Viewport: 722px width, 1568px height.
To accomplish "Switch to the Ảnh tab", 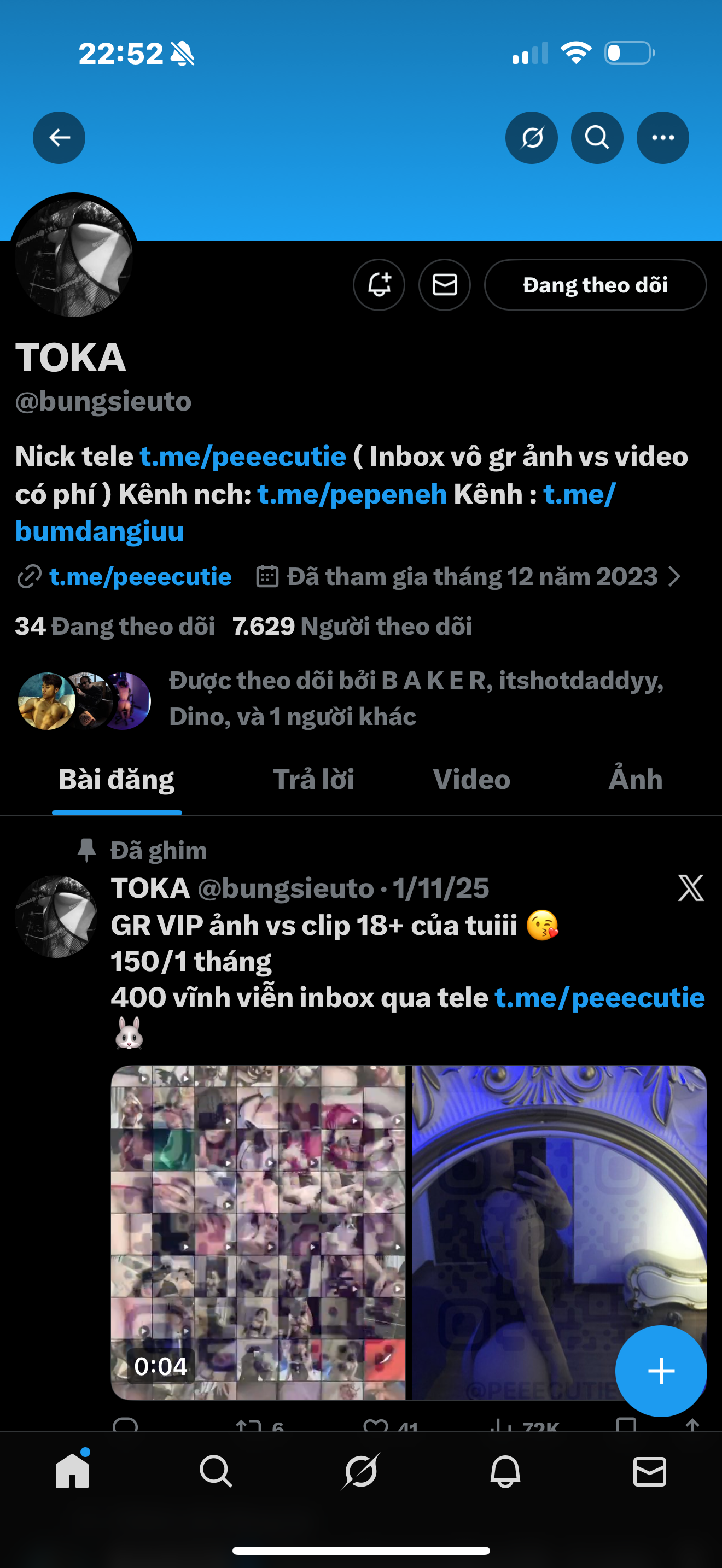I will (635, 779).
